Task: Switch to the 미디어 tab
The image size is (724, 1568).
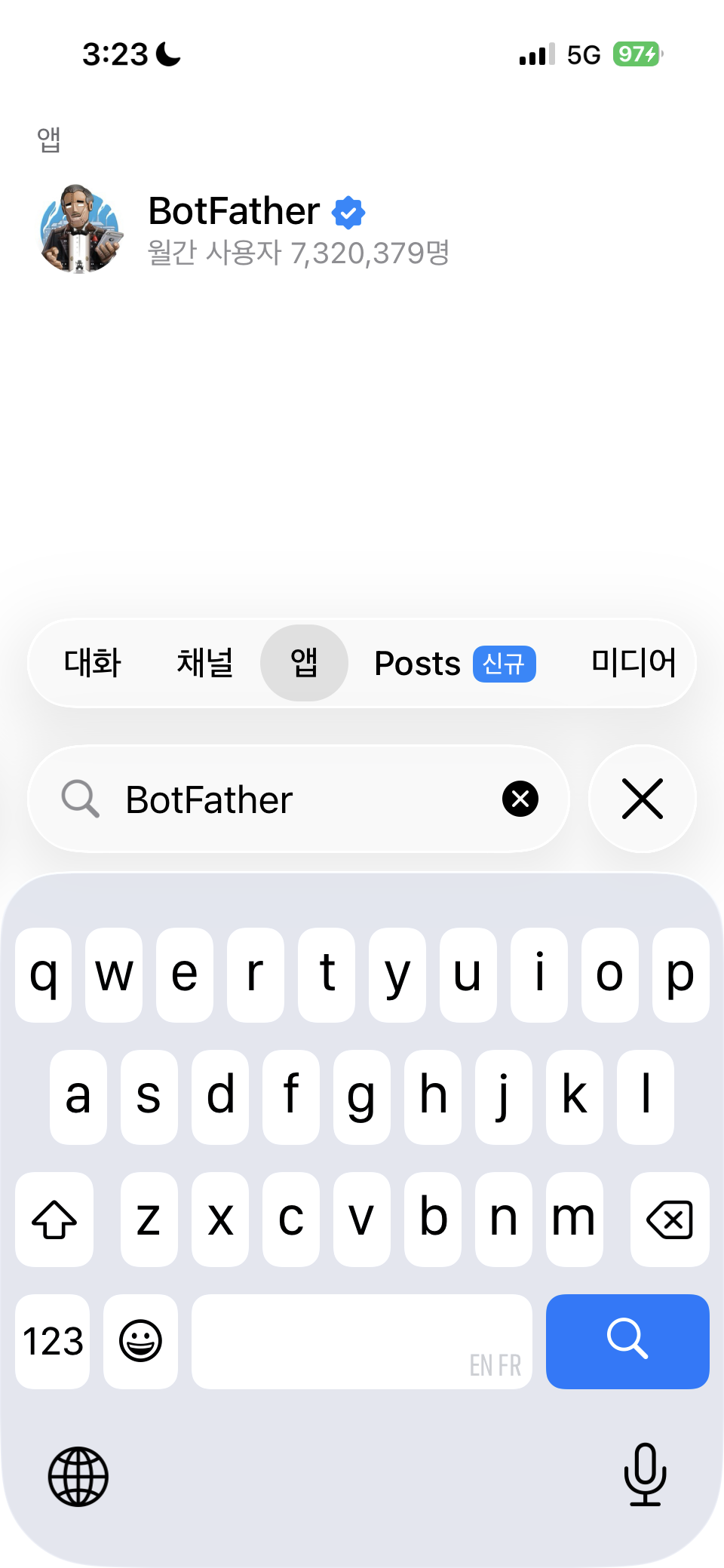Action: pyautogui.click(x=633, y=663)
